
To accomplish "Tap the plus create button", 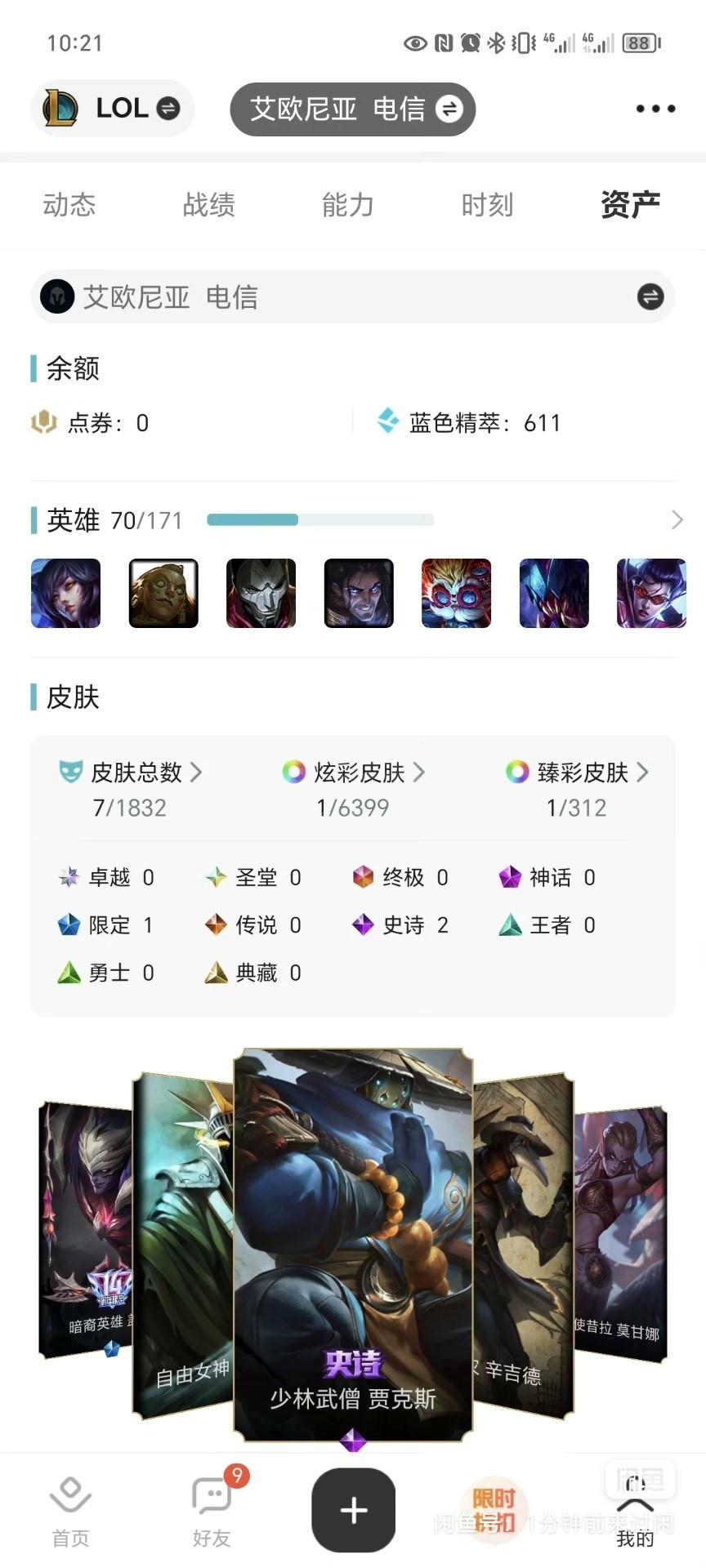I will [x=353, y=1510].
